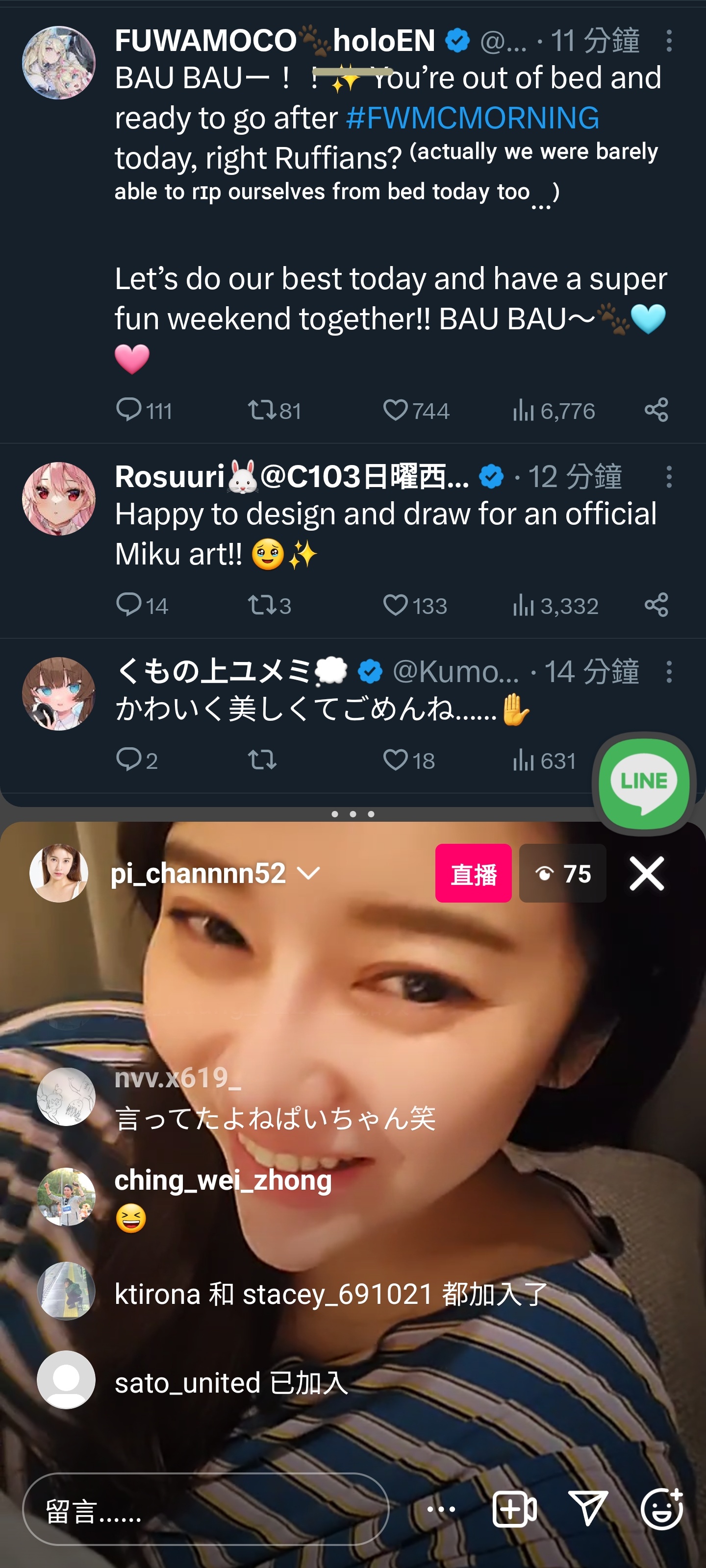Open overflow menu on FUWAMOCO's tweet

(669, 41)
